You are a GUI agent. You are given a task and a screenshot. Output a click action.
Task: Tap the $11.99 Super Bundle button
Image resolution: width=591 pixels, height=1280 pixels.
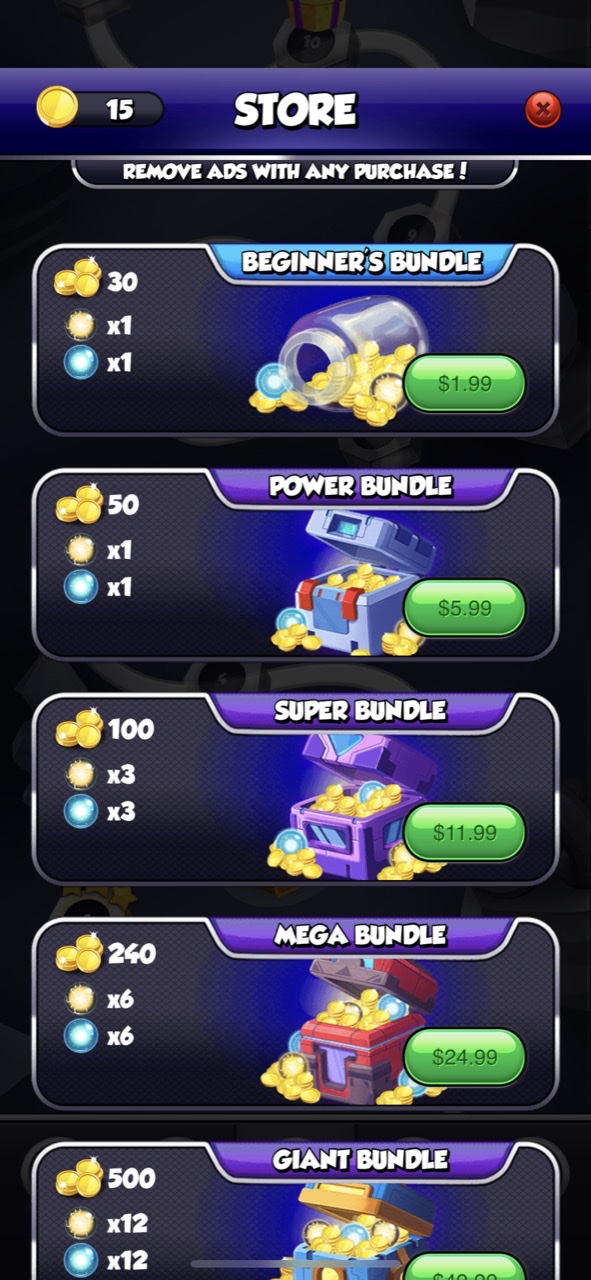(x=465, y=832)
